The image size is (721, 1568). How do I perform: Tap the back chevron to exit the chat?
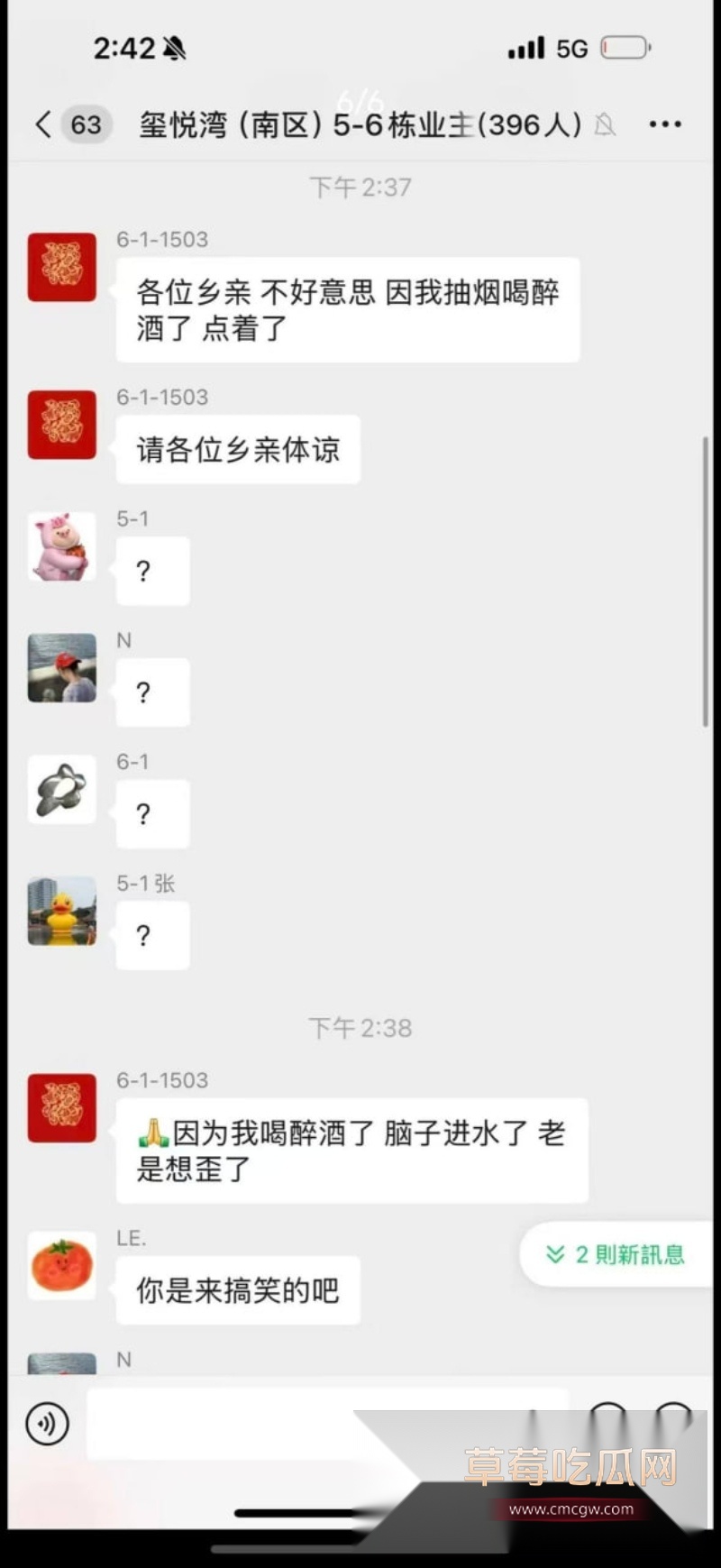(41, 124)
